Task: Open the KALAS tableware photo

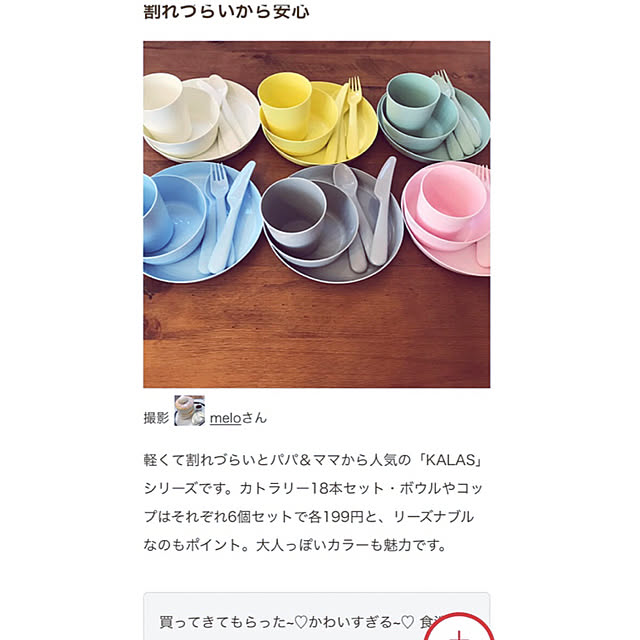Action: (316, 214)
